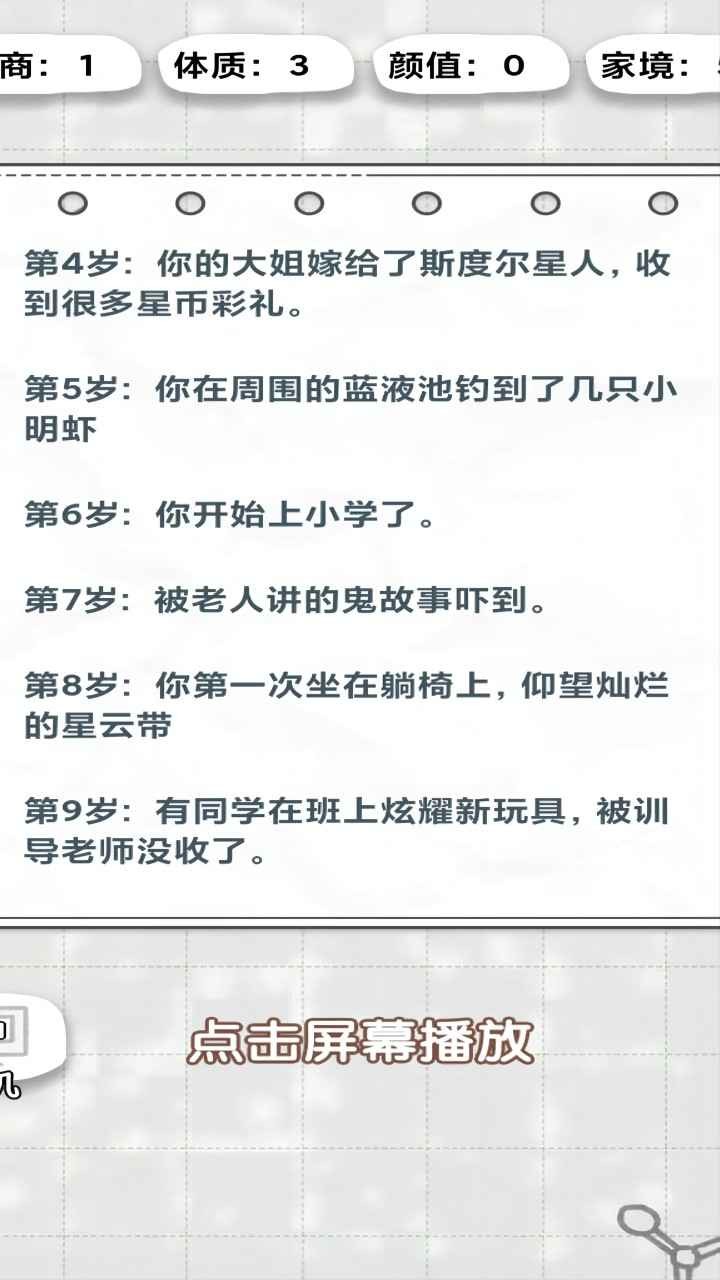Tap the first binder ring hole

pyautogui.click(x=72, y=204)
